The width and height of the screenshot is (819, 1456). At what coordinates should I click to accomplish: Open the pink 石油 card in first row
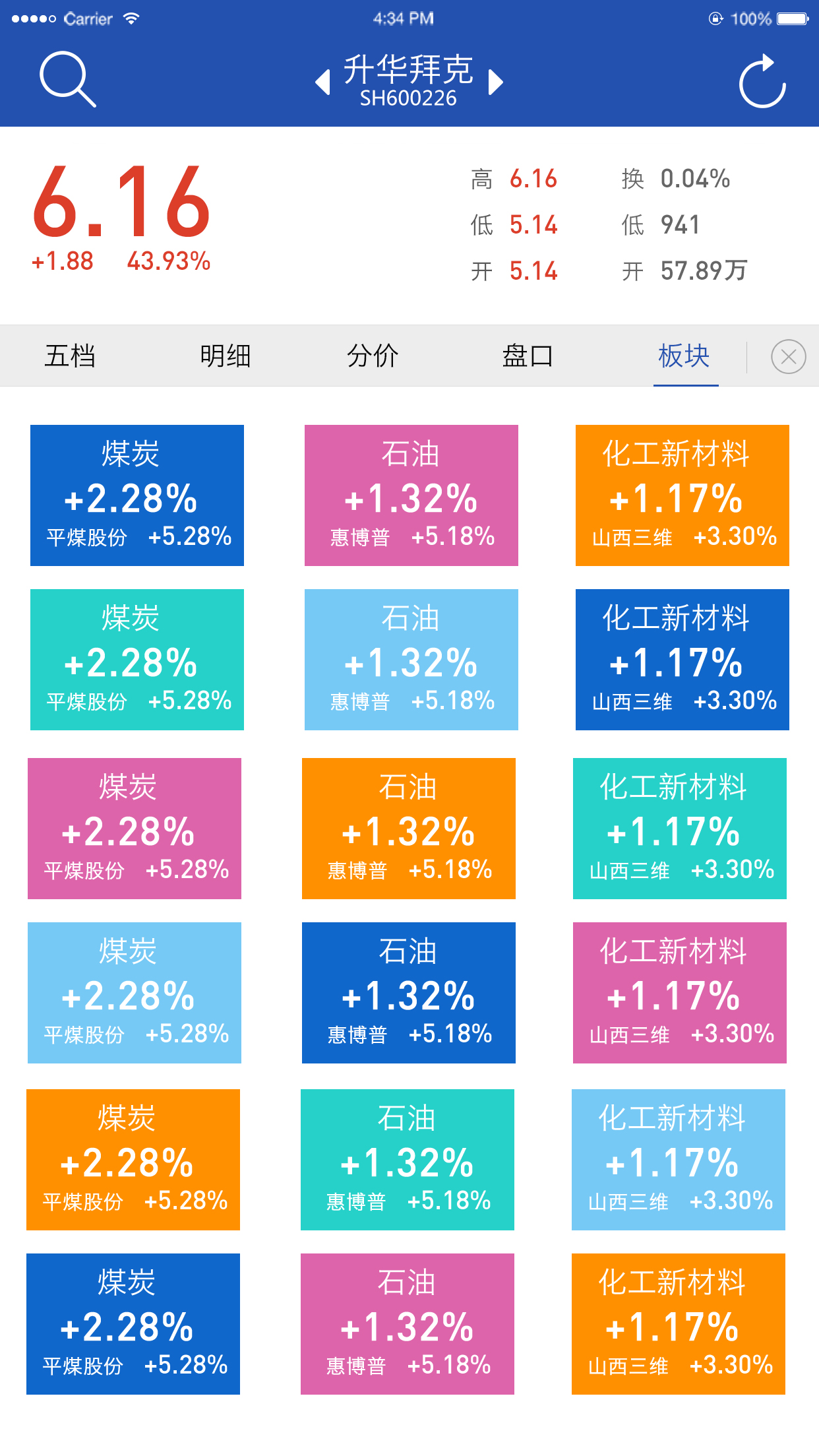[x=411, y=495]
